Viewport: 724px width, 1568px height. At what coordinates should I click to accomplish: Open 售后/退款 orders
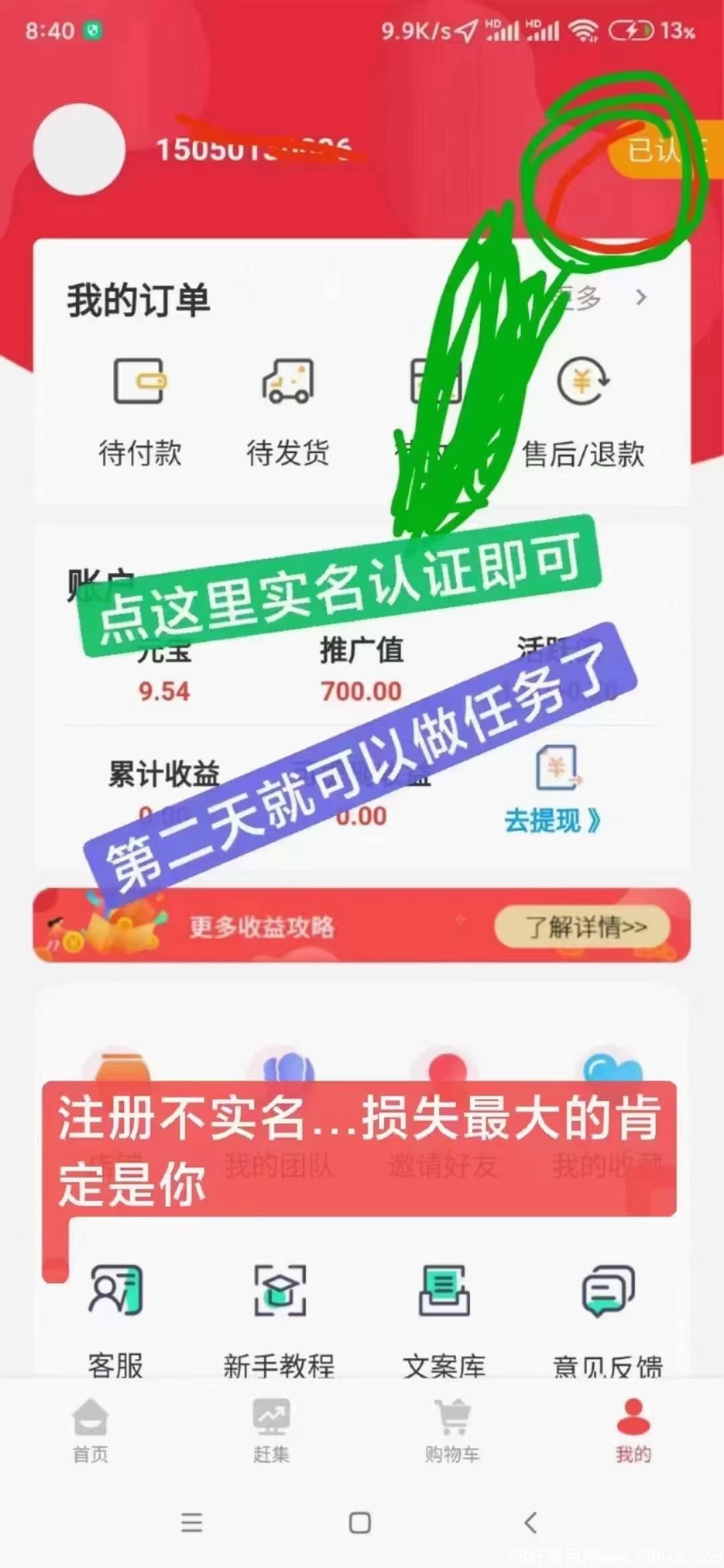(583, 410)
